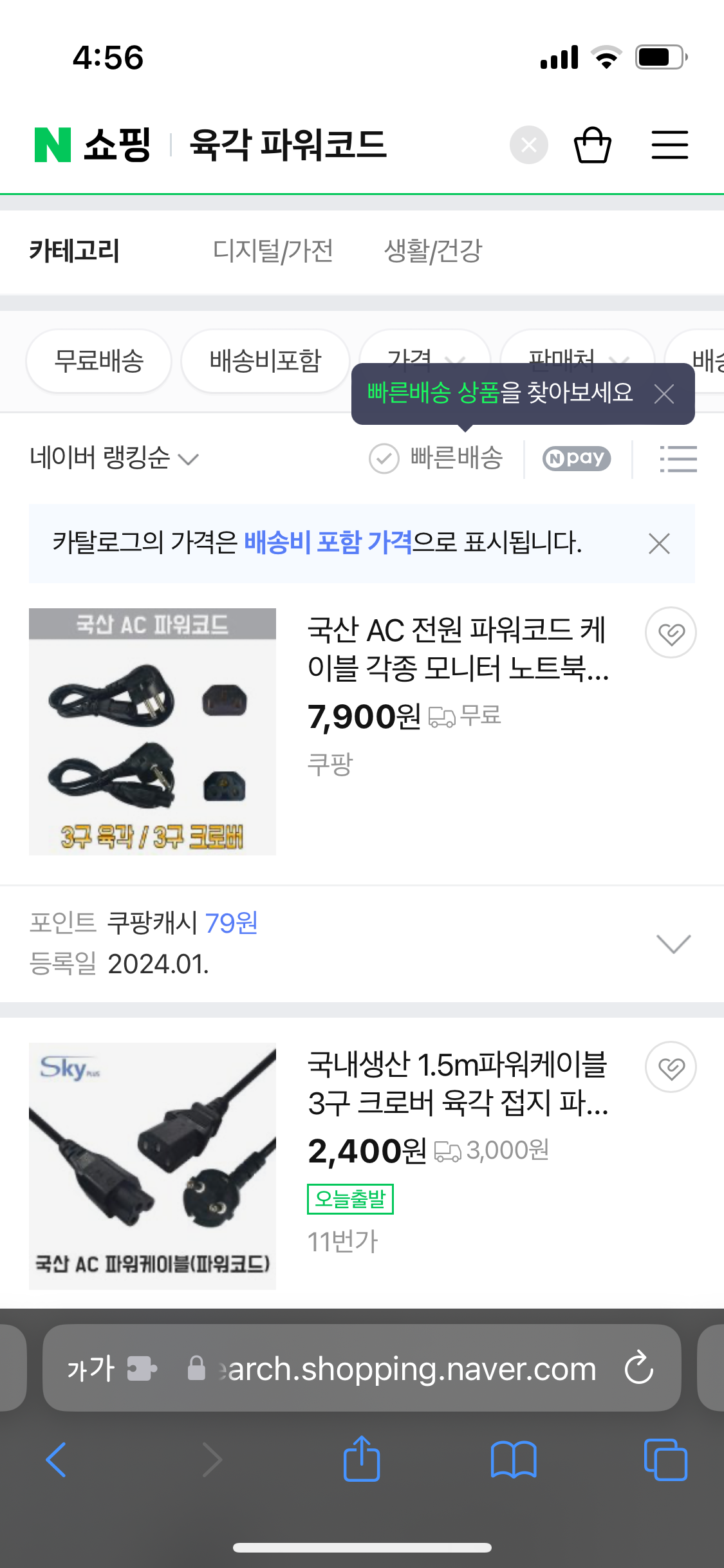Close the 카탈로그 가격 notice banner

click(659, 544)
